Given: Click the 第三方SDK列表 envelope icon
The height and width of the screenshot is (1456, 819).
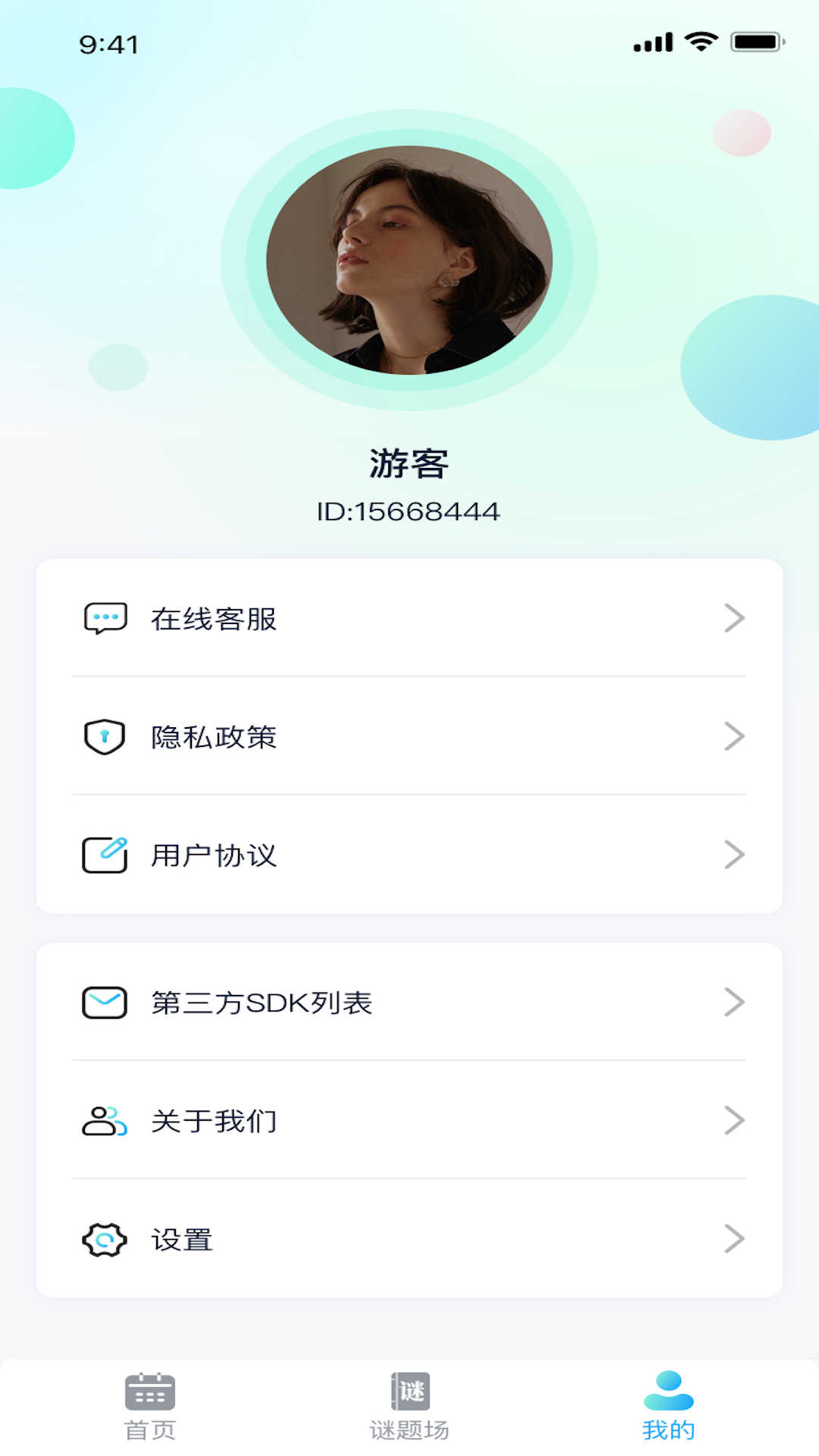Looking at the screenshot, I should click(x=104, y=1003).
